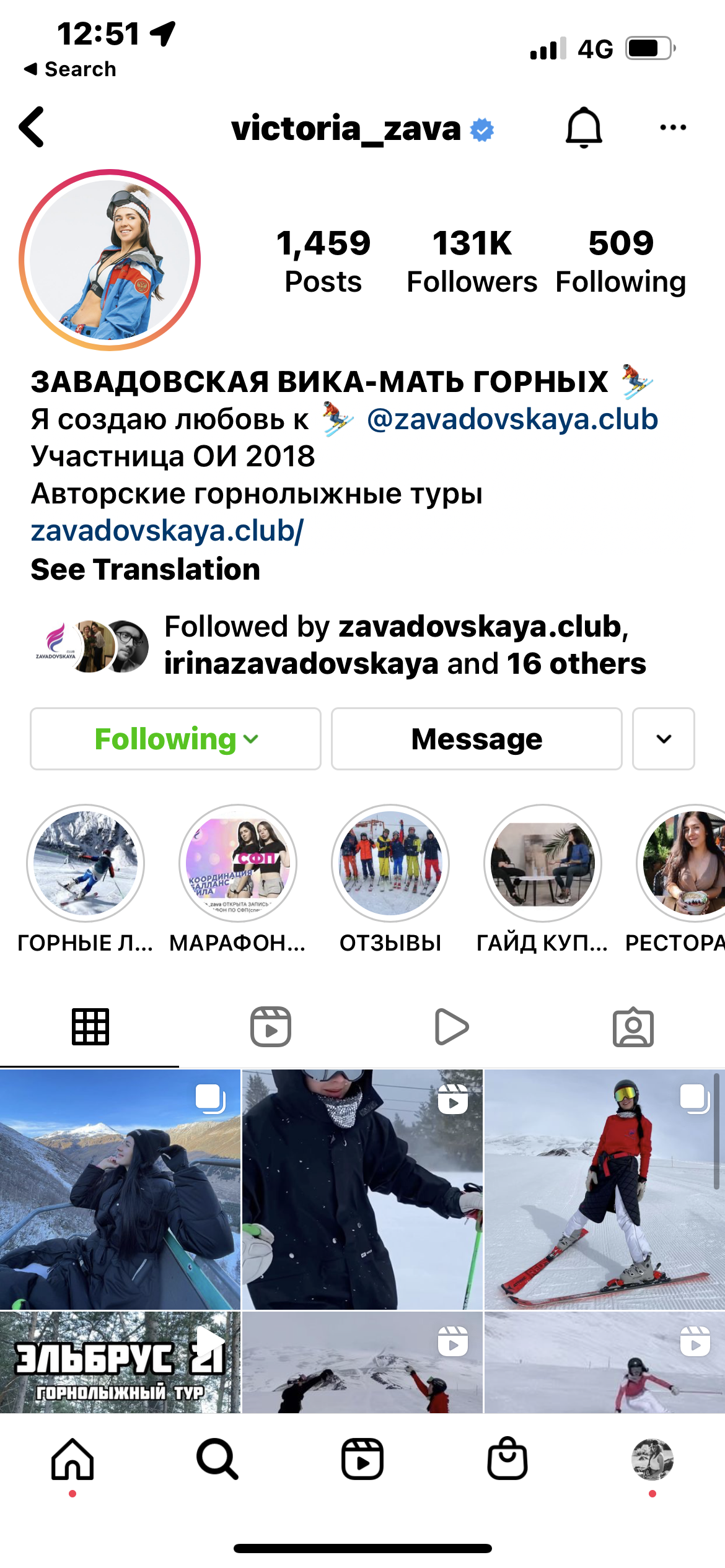Go back from victoria_zava profile
The width and height of the screenshot is (725, 1568).
[x=32, y=128]
